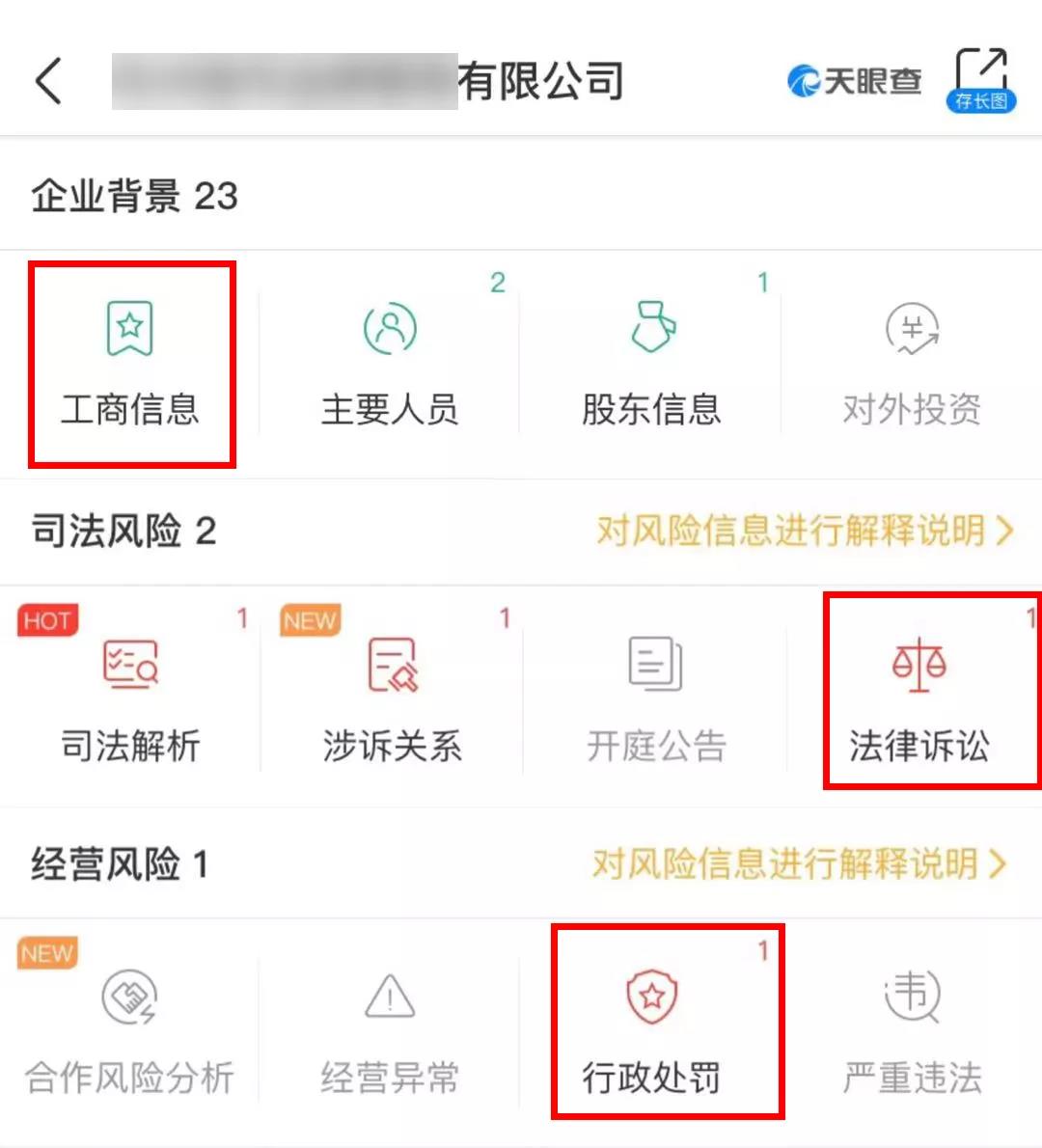Open 开庭公告 court hearing announcements
1042x1148 pixels.
[x=651, y=699]
